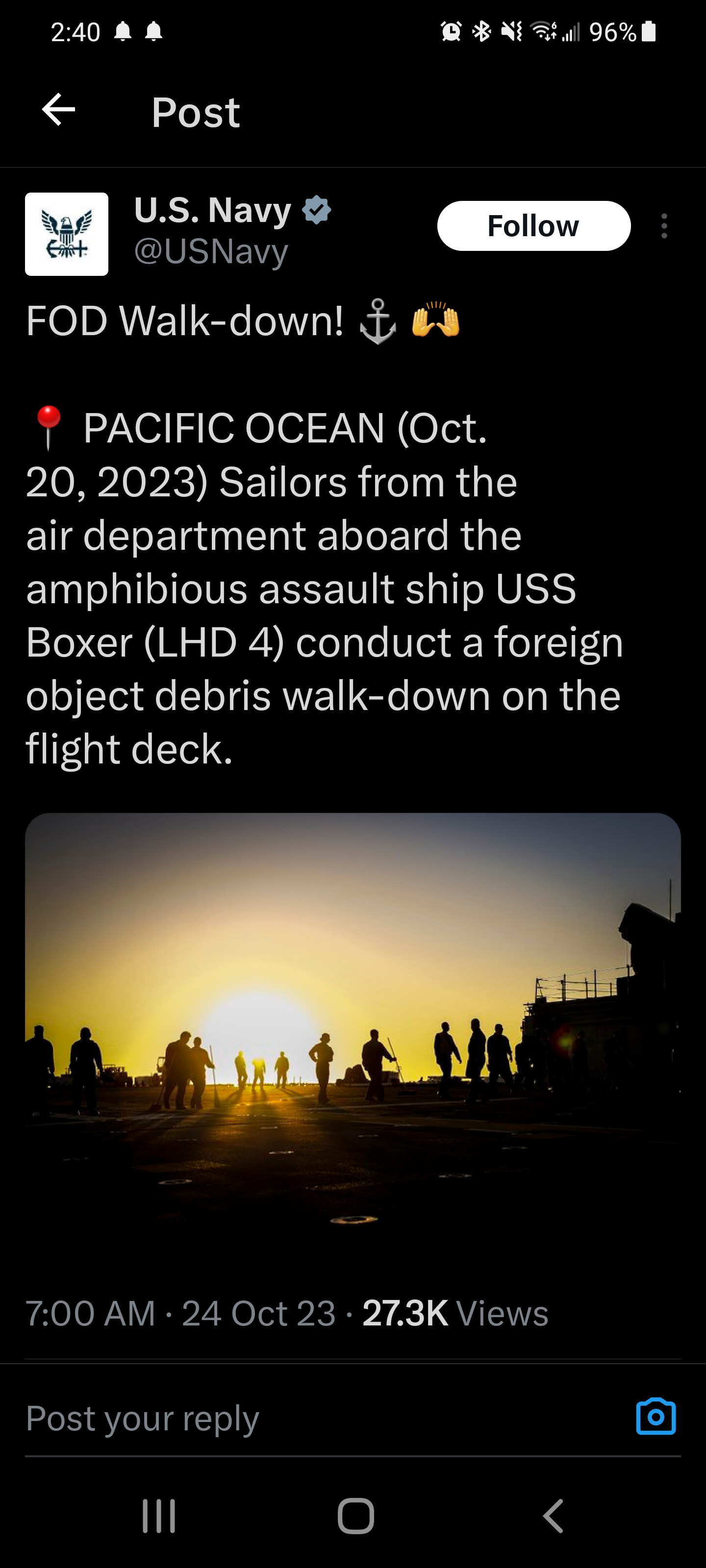Open recent apps from navigation bar

[x=159, y=1515]
